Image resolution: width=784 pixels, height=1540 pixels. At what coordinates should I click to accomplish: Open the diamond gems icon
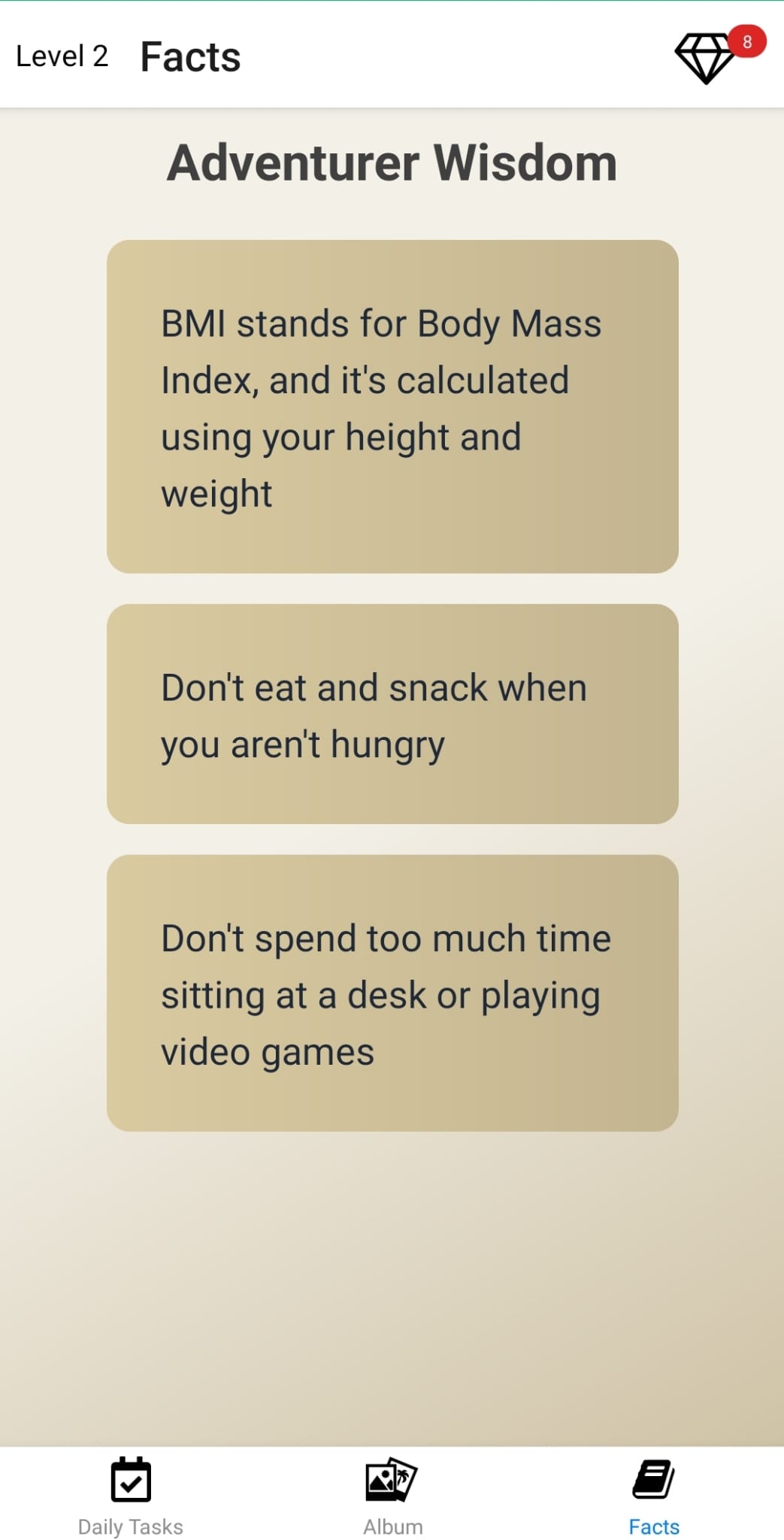[x=705, y=58]
